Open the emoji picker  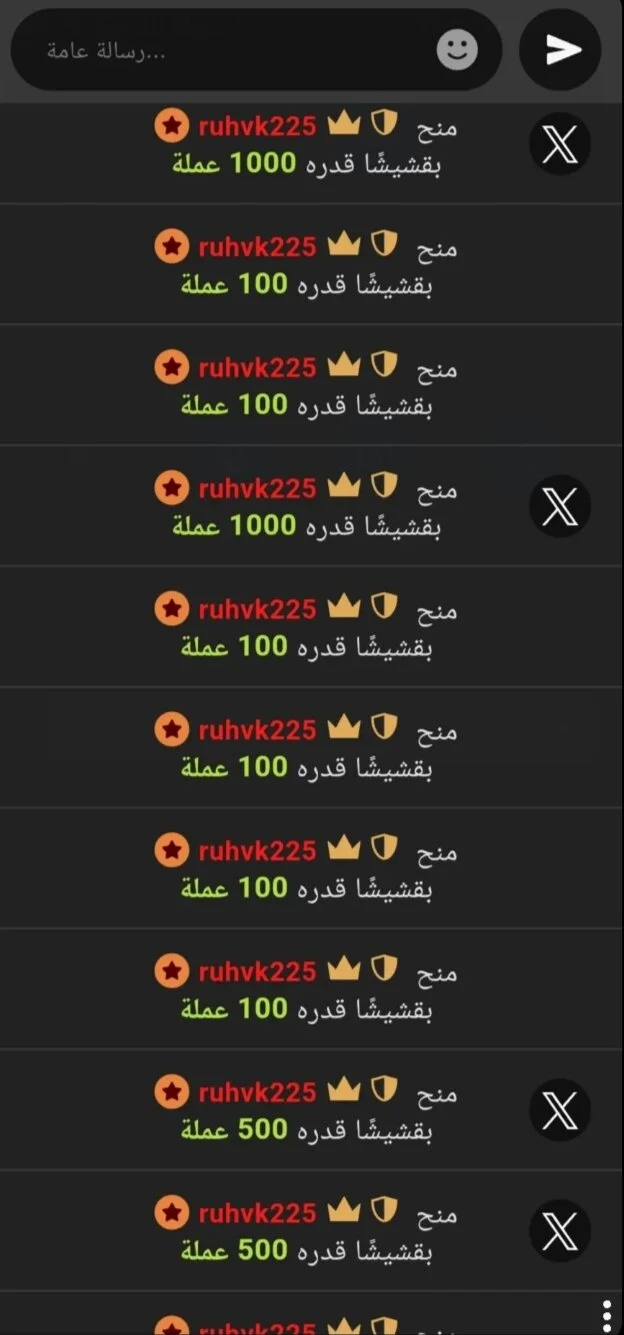pyautogui.click(x=457, y=50)
